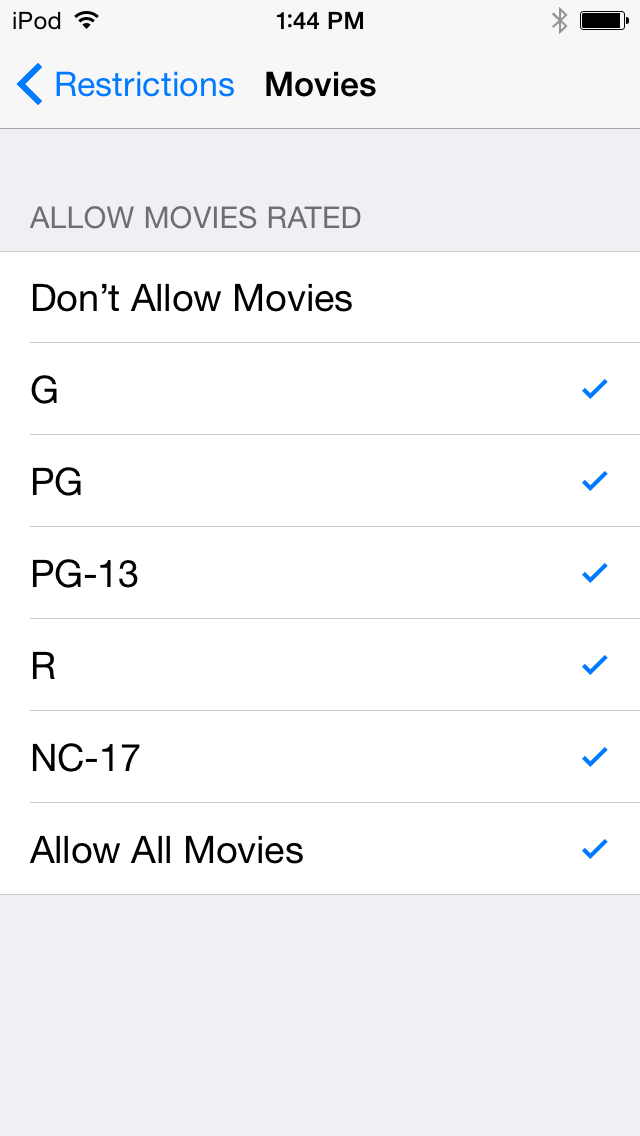Set allowed movies to PG-13

[320, 573]
